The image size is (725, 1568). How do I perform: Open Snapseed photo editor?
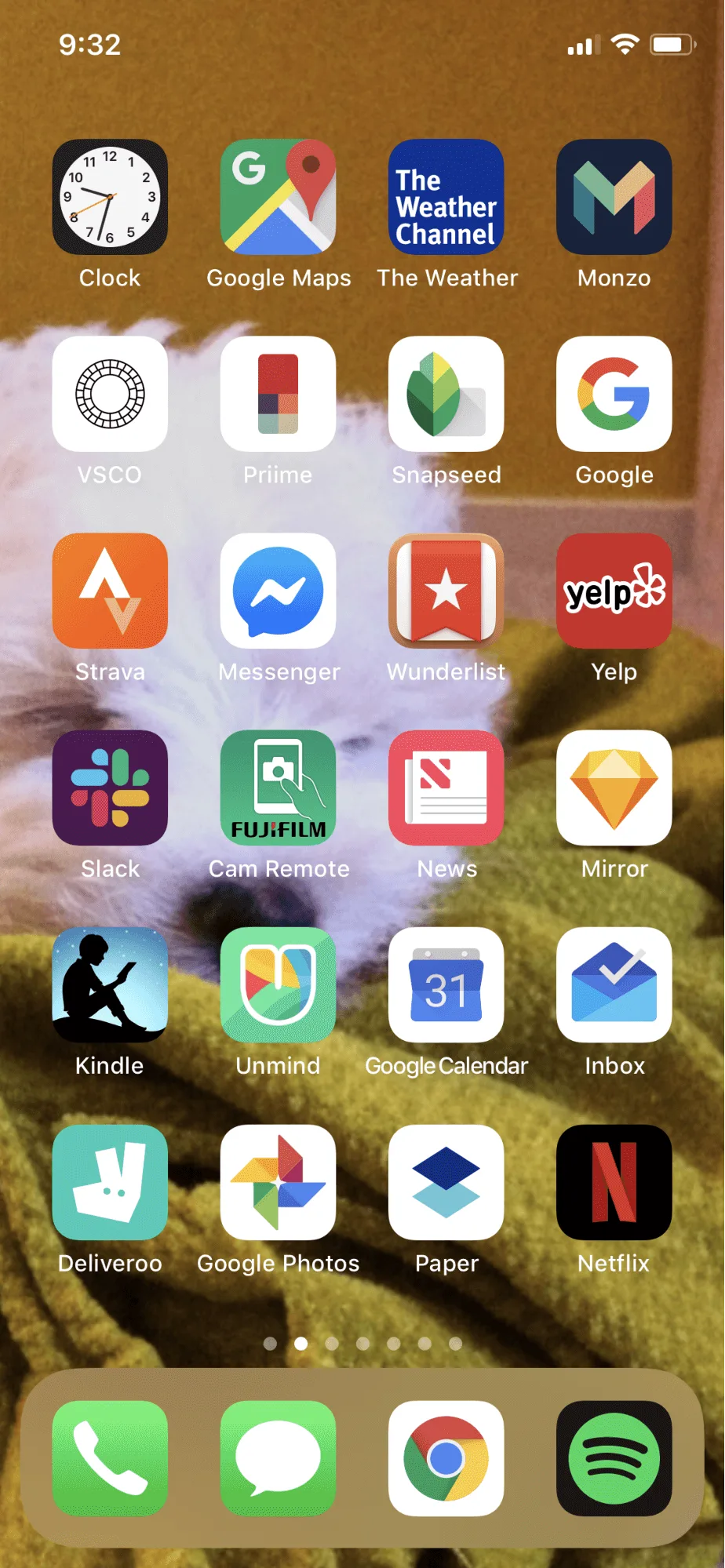[446, 394]
